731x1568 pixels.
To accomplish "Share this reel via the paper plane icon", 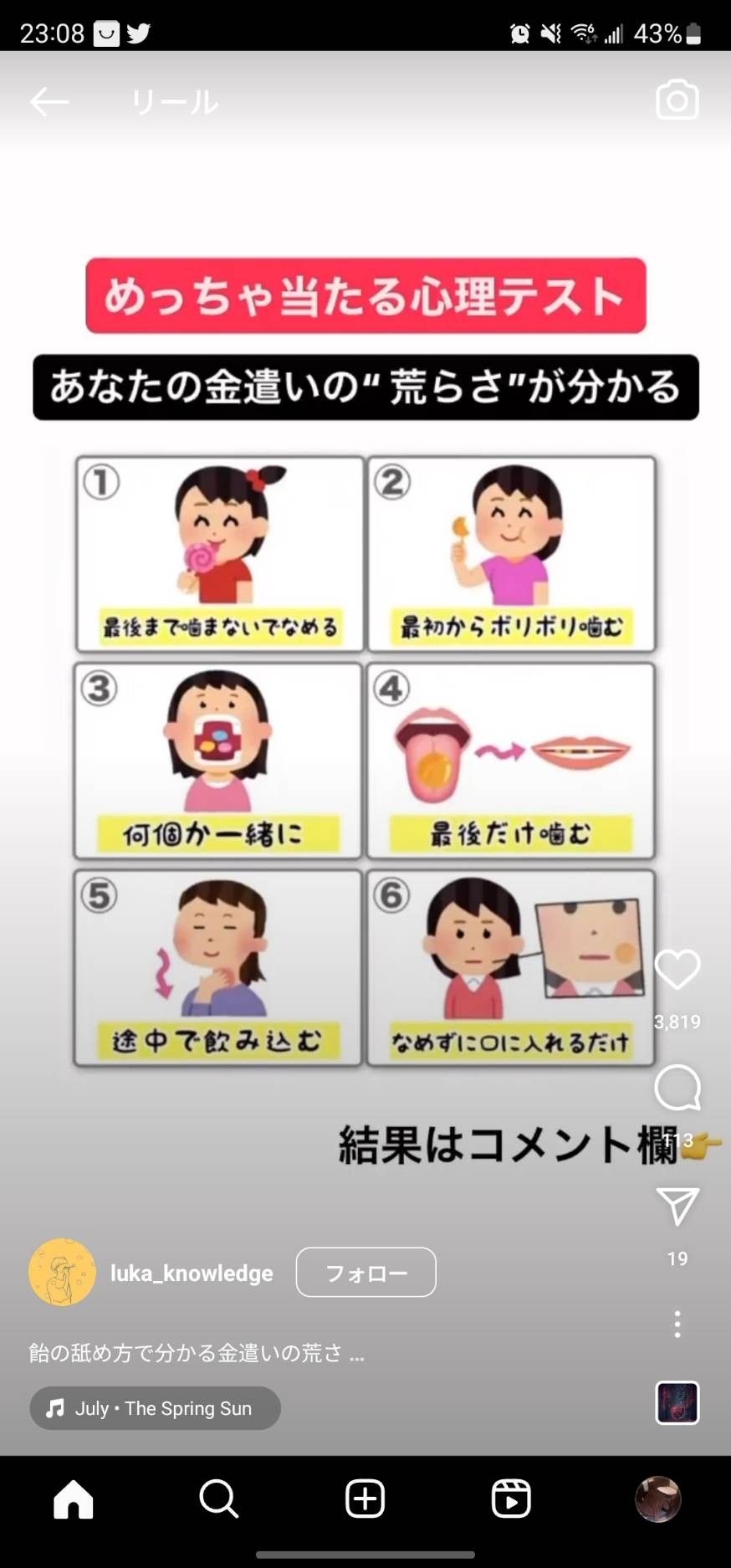I will 677,1207.
